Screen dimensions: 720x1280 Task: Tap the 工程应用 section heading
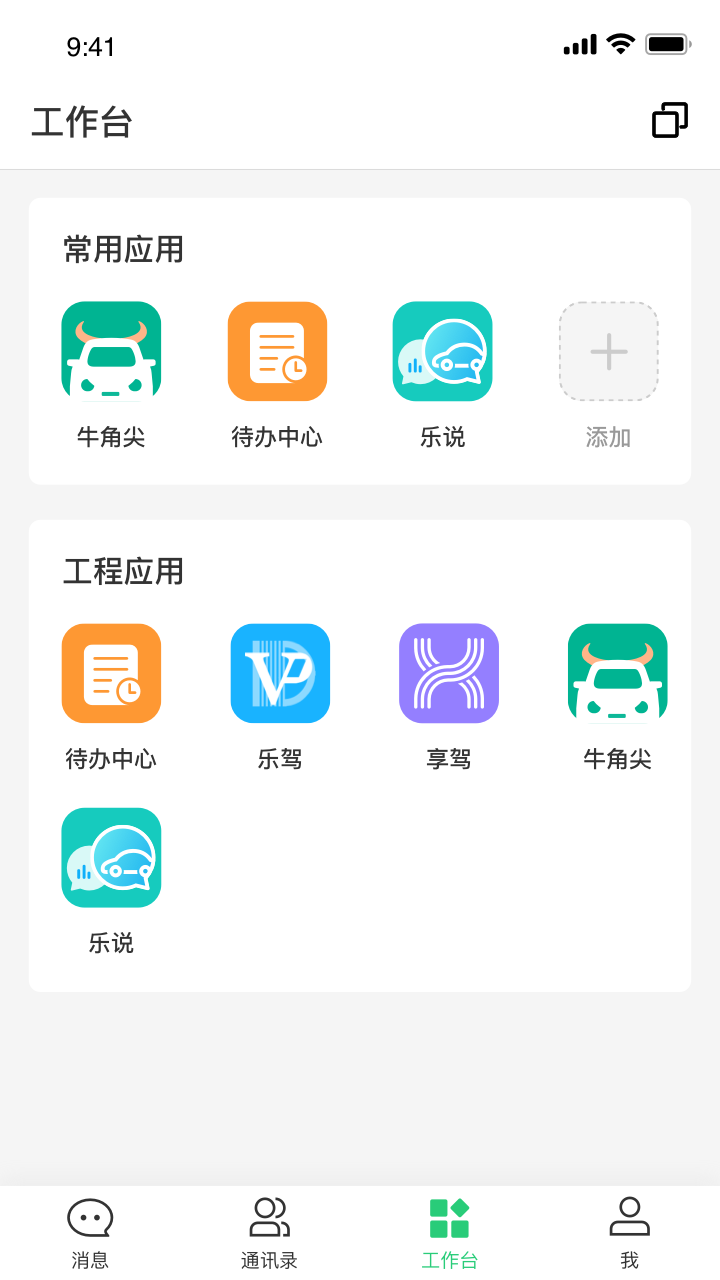tap(124, 570)
